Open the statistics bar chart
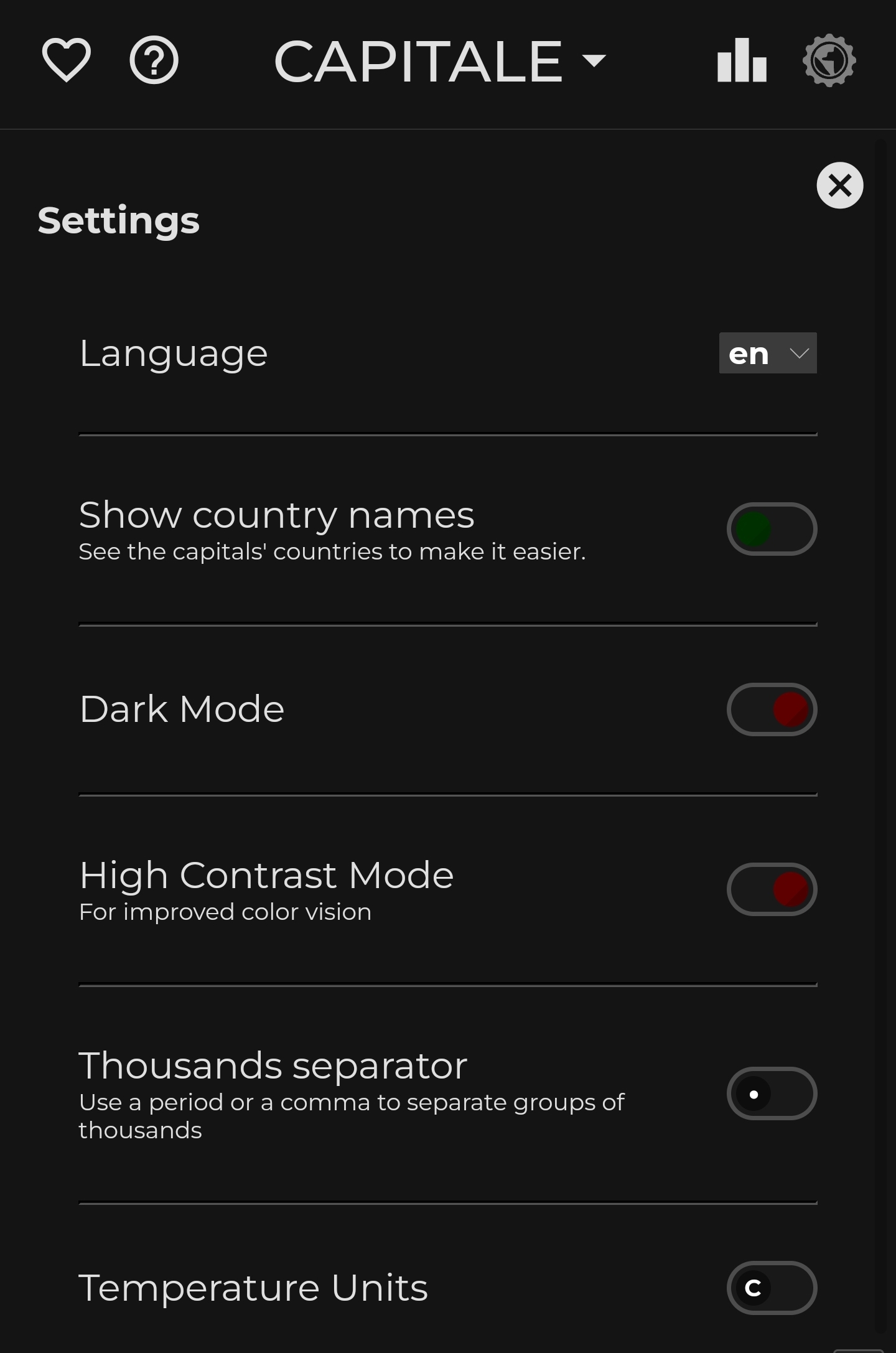The width and height of the screenshot is (896, 1353). coord(741,60)
